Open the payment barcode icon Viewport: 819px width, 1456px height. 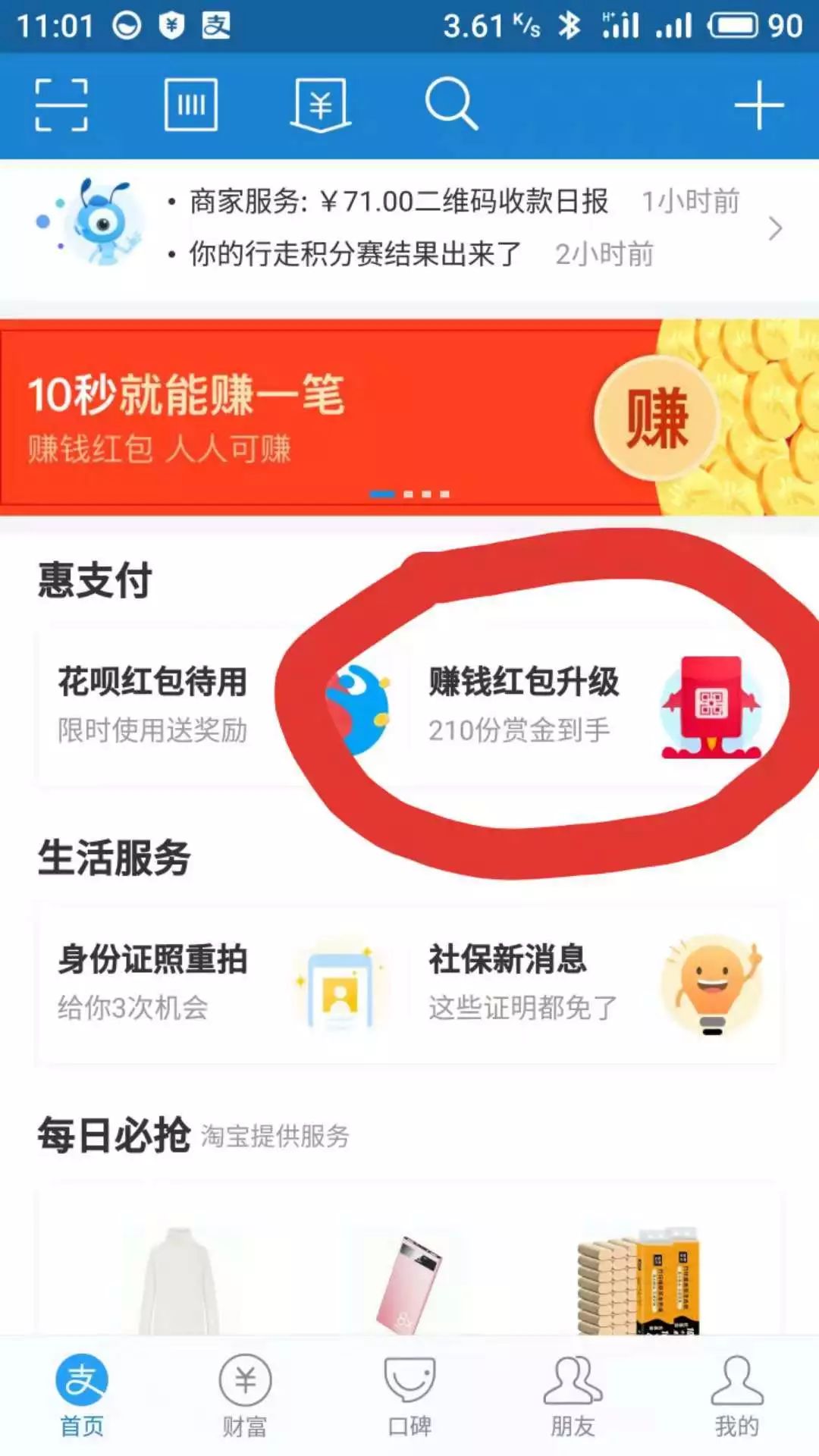191,105
